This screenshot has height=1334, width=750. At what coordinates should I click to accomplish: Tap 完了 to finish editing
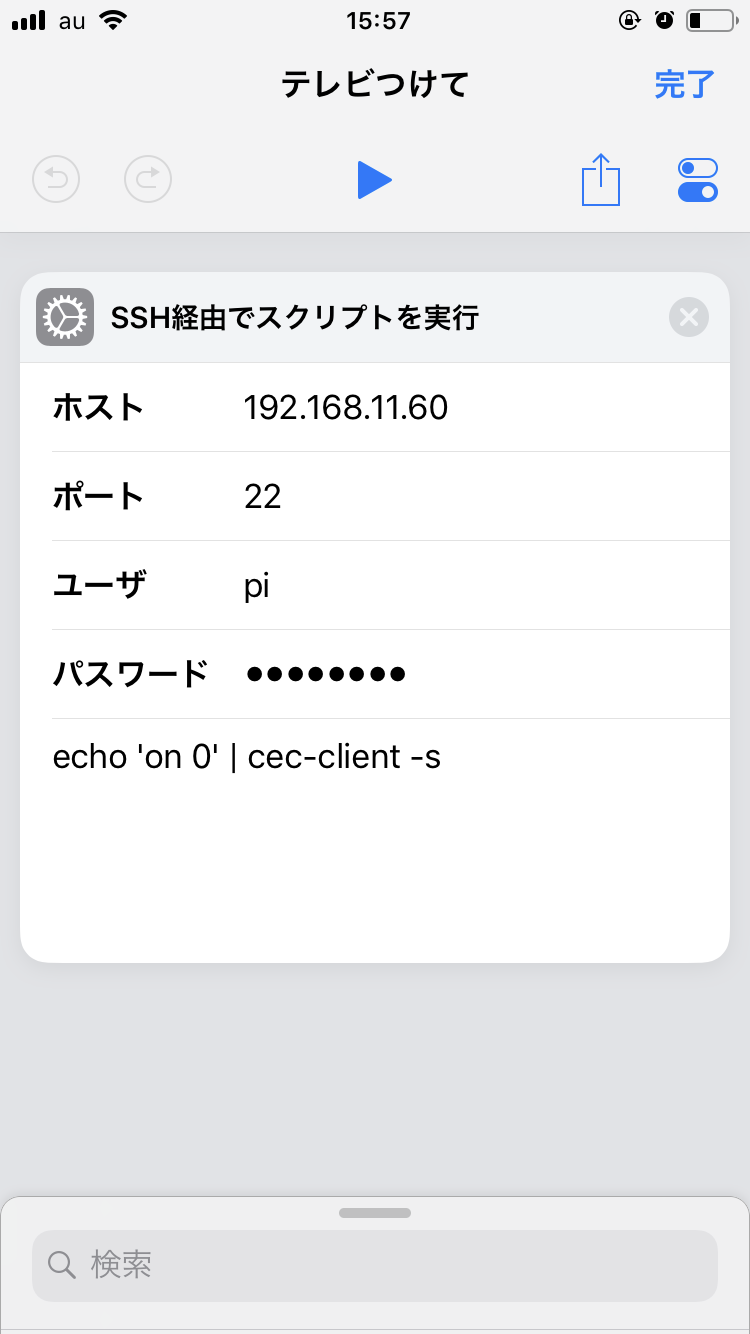[x=684, y=85]
